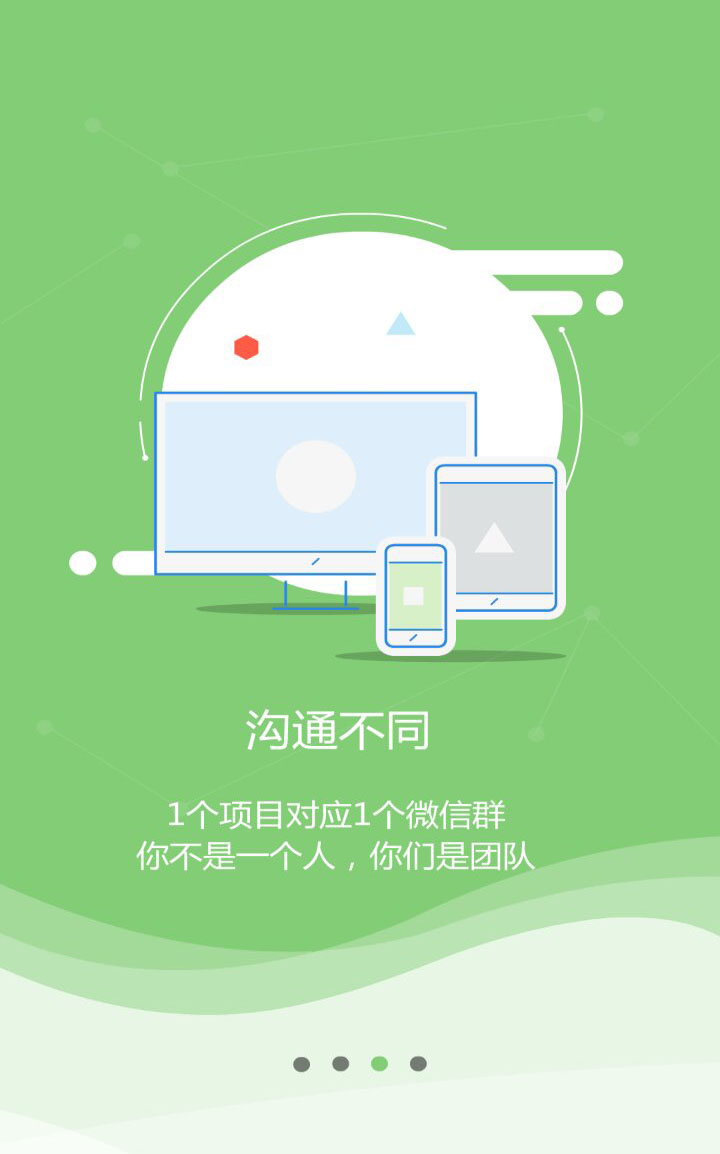Select the fourth page indicator dot
Screen dimensions: 720x1154
pyautogui.click(x=418, y=1063)
